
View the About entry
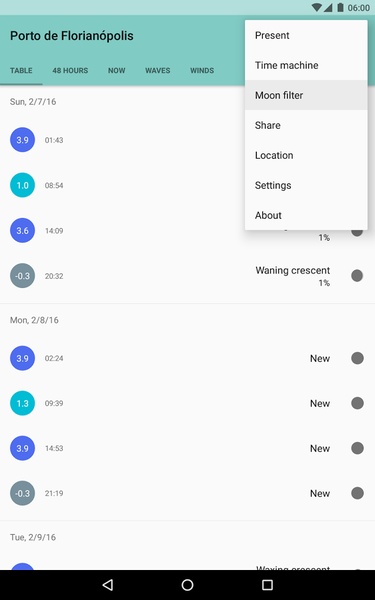coord(306,215)
